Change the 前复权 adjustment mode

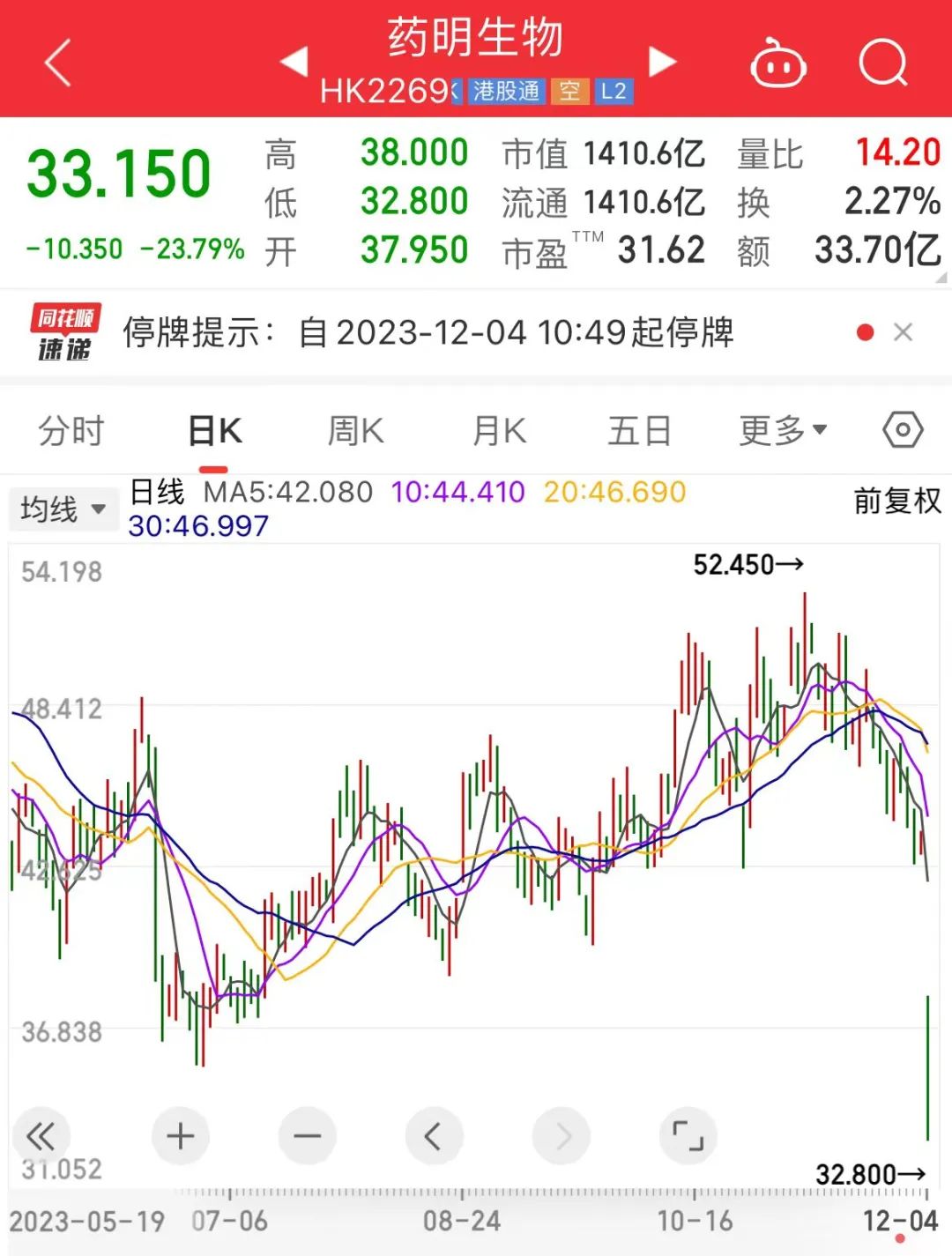point(897,501)
